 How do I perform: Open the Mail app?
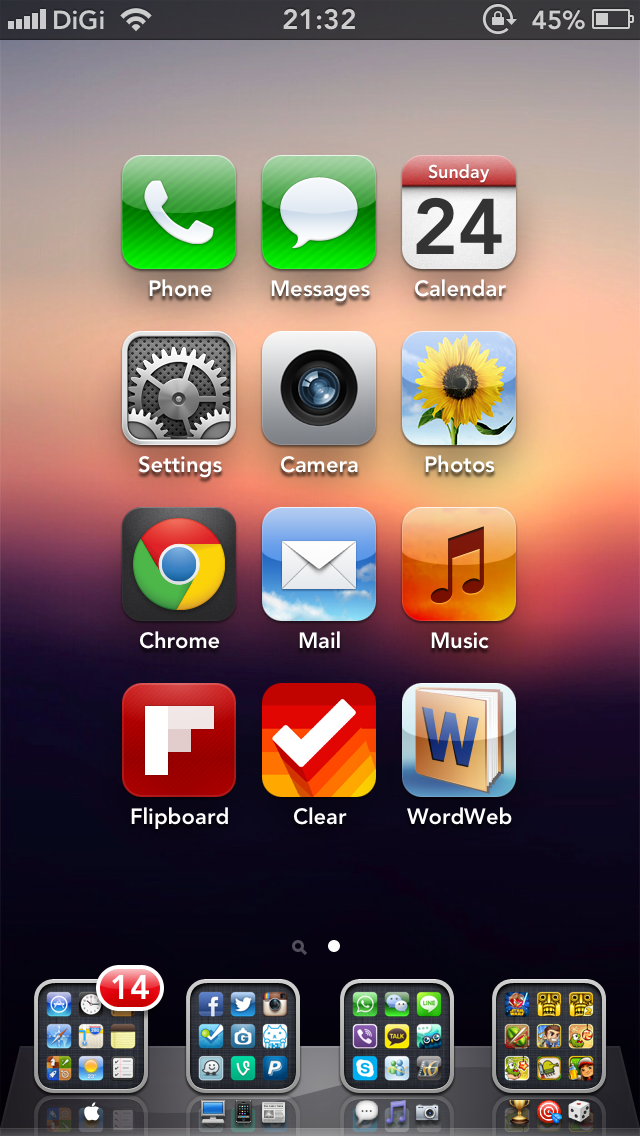(319, 565)
